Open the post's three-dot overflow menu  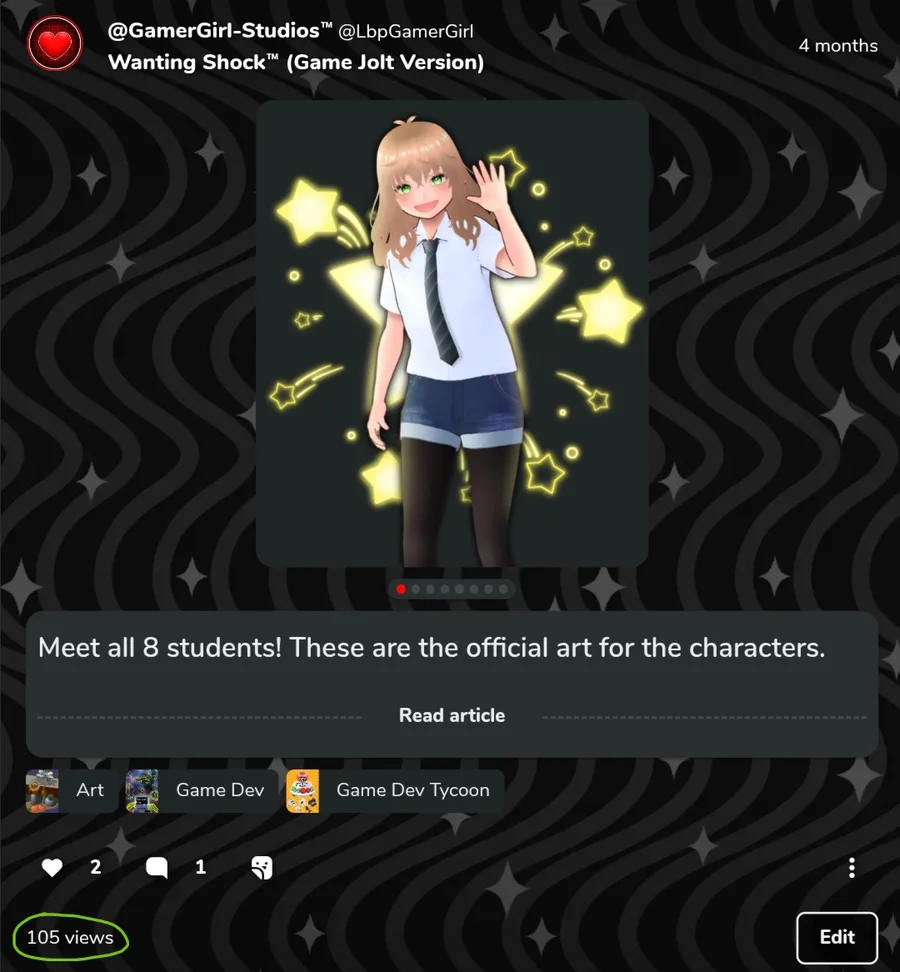tap(852, 867)
